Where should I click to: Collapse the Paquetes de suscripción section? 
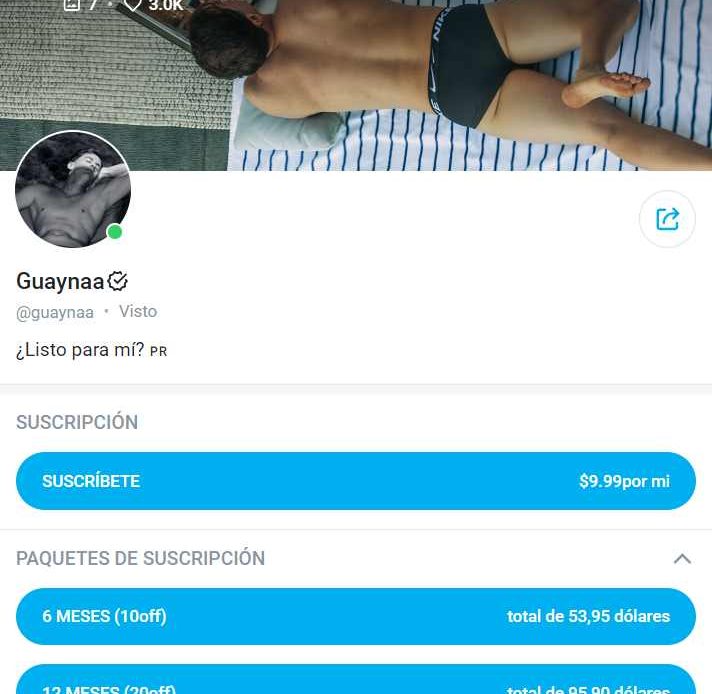682,558
